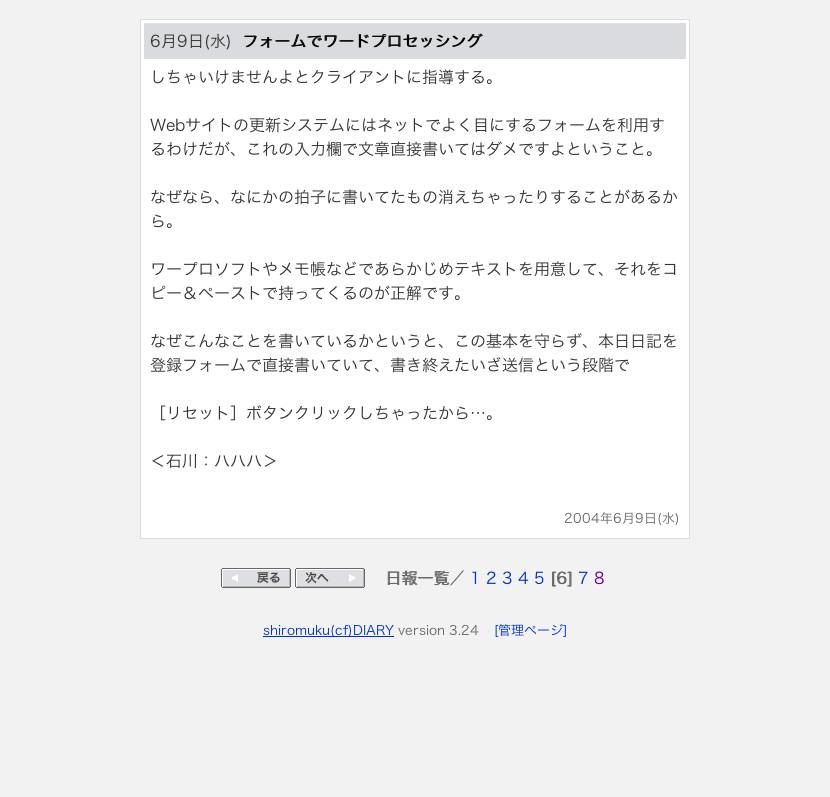Go to next entry with 次へ
Screen dimensions: 830x797
tap(330, 578)
